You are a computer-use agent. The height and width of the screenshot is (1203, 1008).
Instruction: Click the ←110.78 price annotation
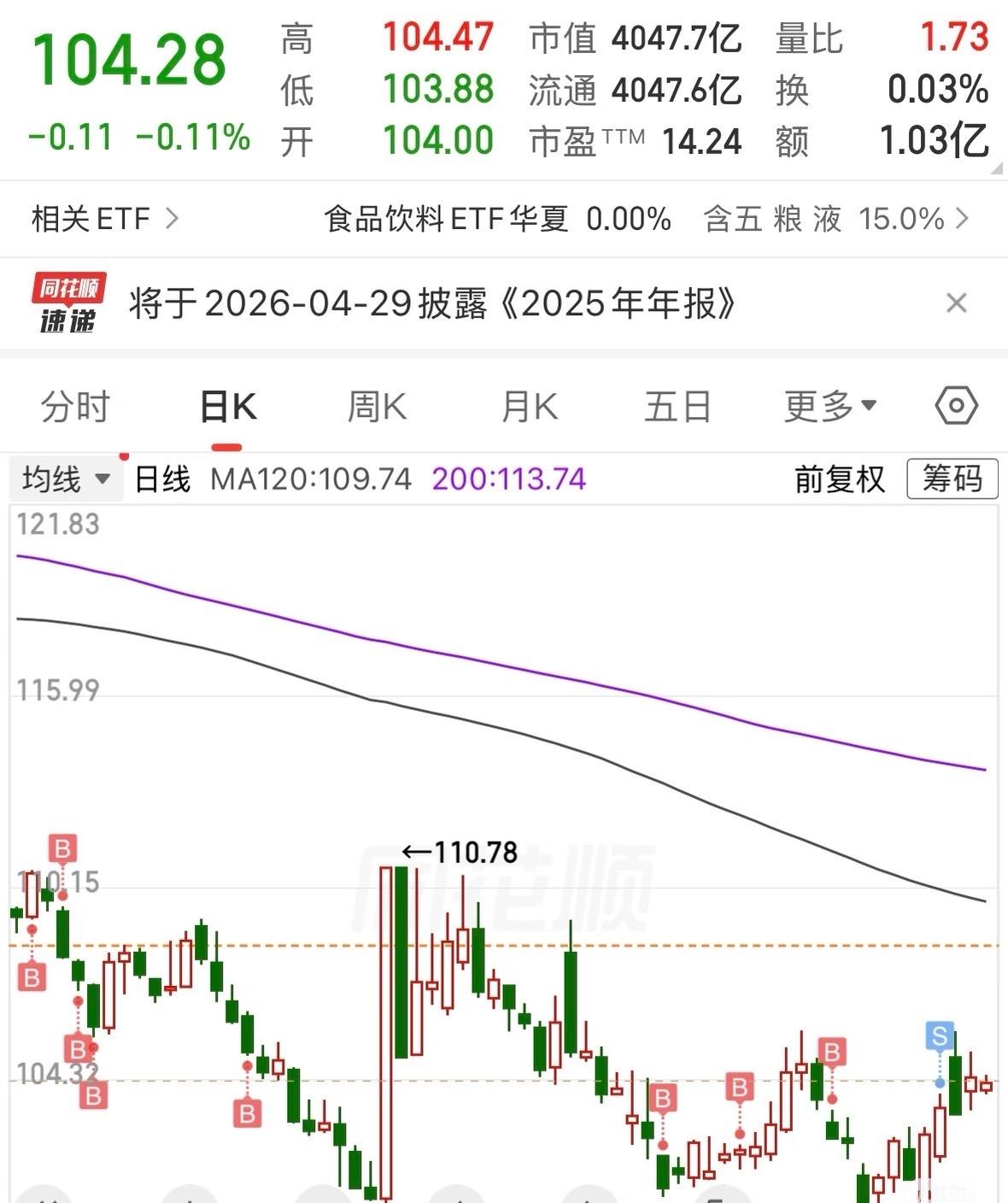[x=459, y=850]
